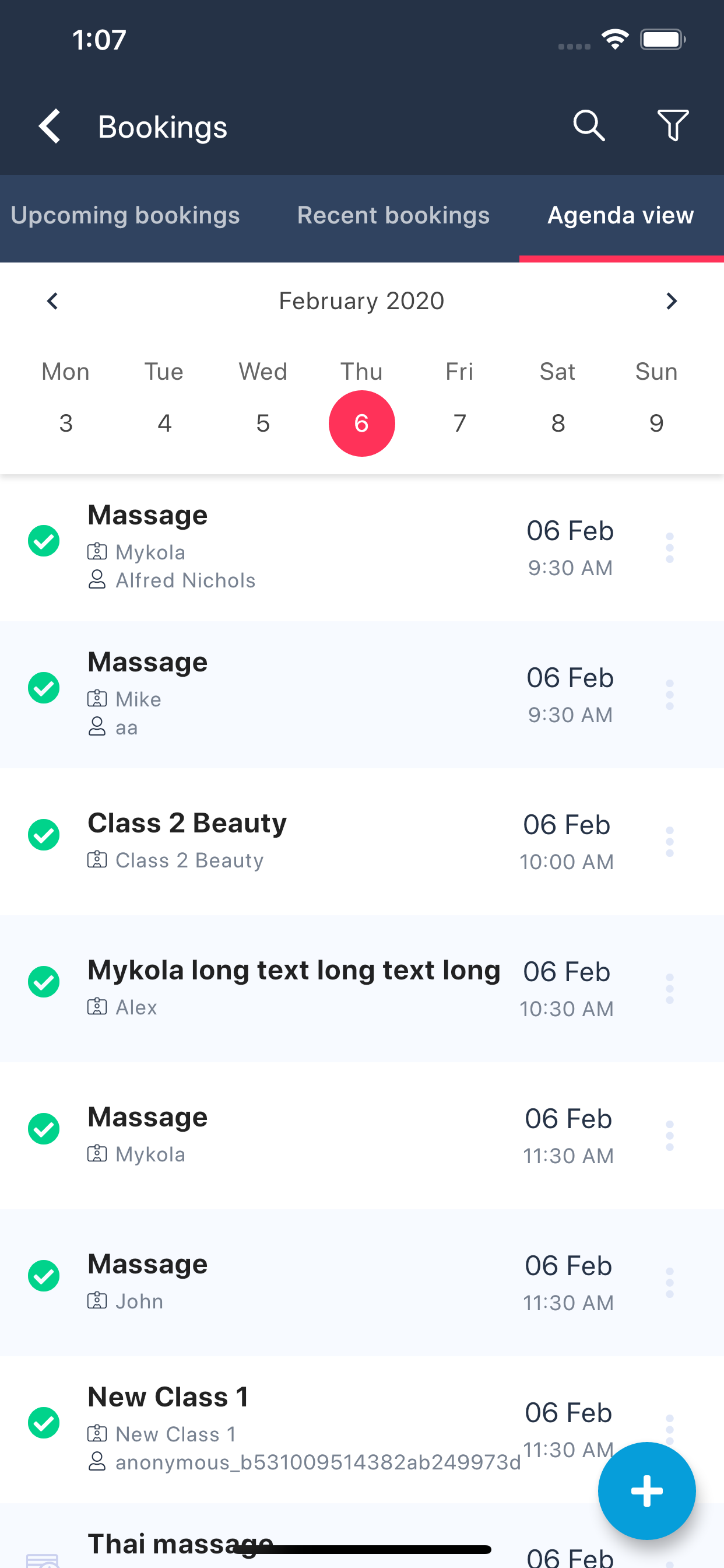This screenshot has height=1568, width=724.
Task: Tap the back arrow to leave Bookings
Action: (x=48, y=126)
